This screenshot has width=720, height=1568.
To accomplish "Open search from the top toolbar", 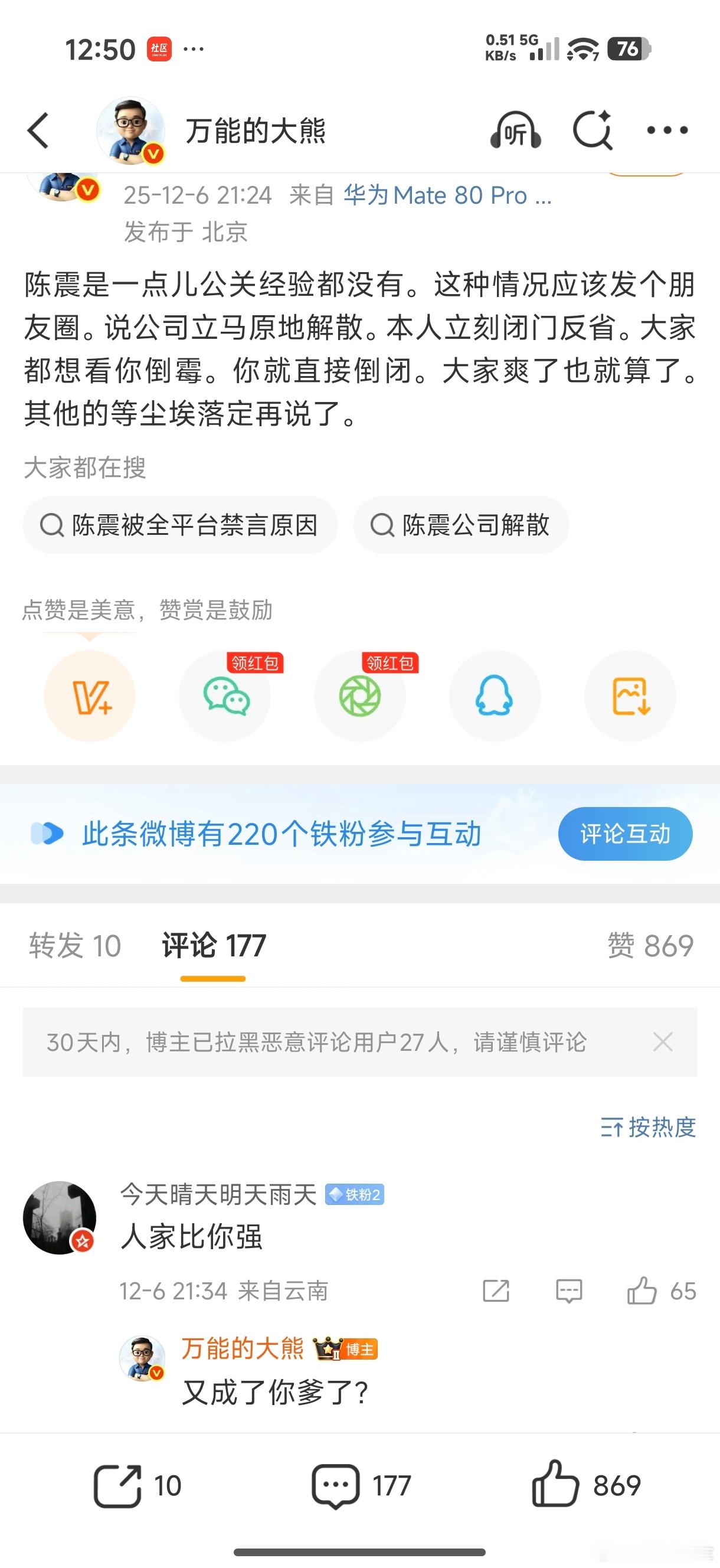I will (x=593, y=130).
